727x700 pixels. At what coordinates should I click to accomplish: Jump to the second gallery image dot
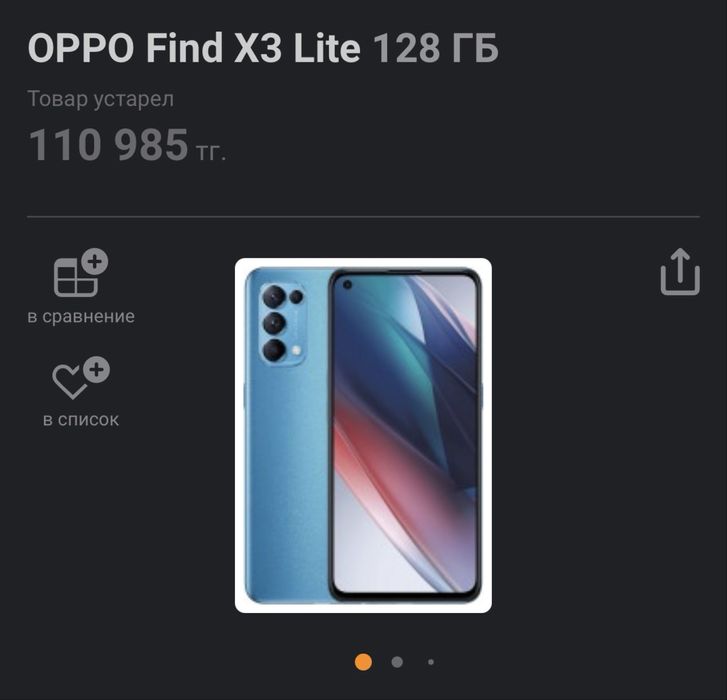[397, 662]
